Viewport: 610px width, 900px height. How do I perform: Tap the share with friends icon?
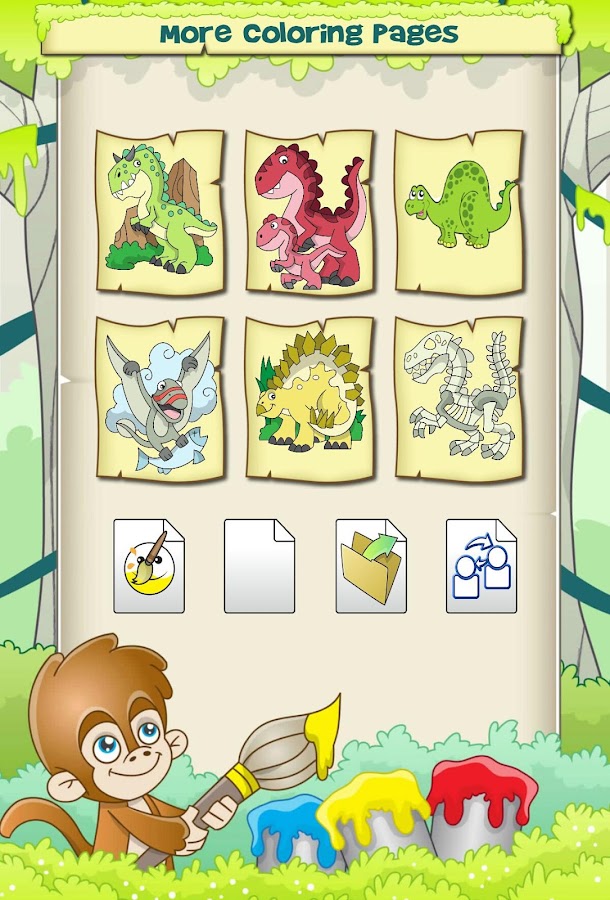point(481,566)
